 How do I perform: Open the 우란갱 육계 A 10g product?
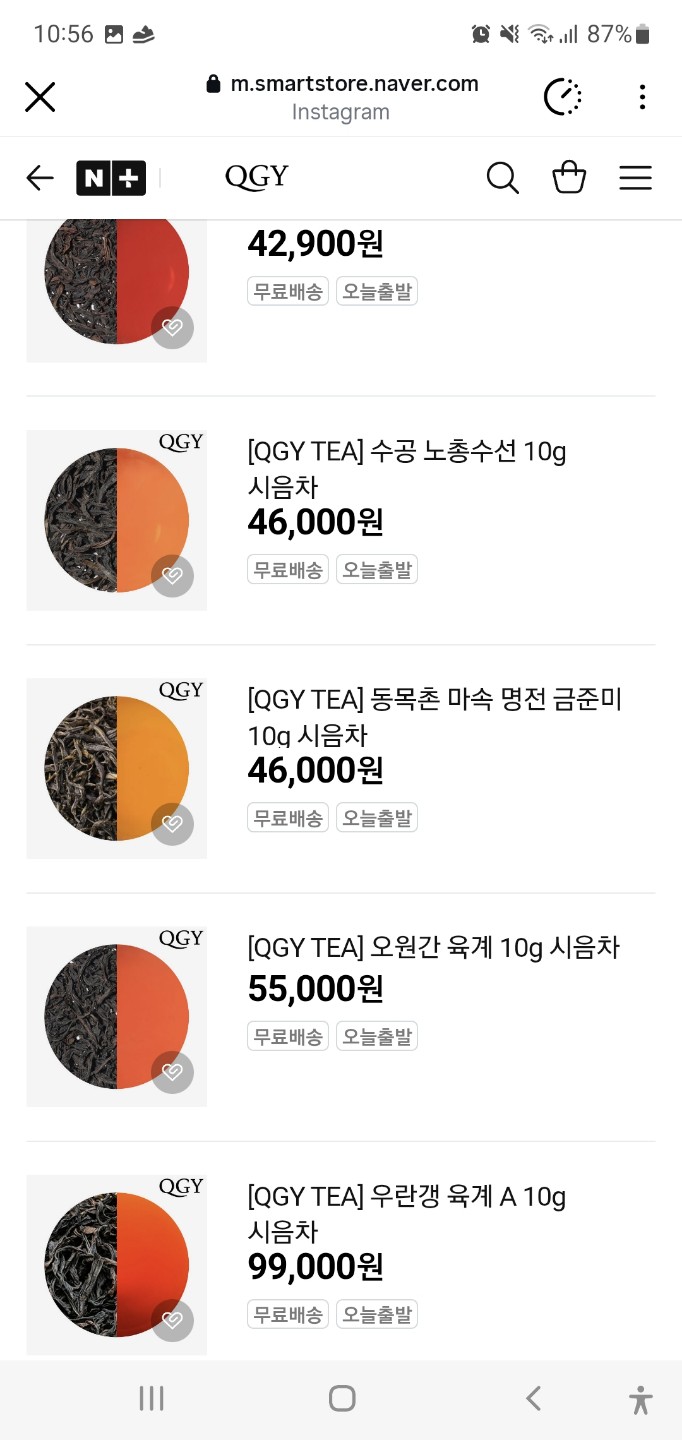(406, 1213)
